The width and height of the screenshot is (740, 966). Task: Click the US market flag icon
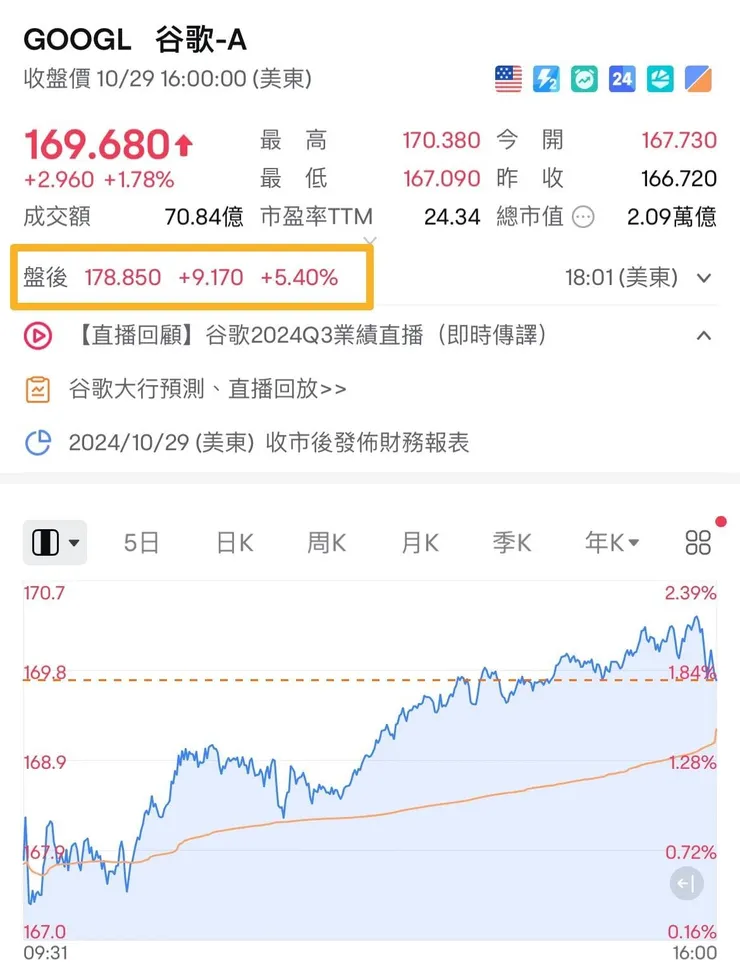508,78
